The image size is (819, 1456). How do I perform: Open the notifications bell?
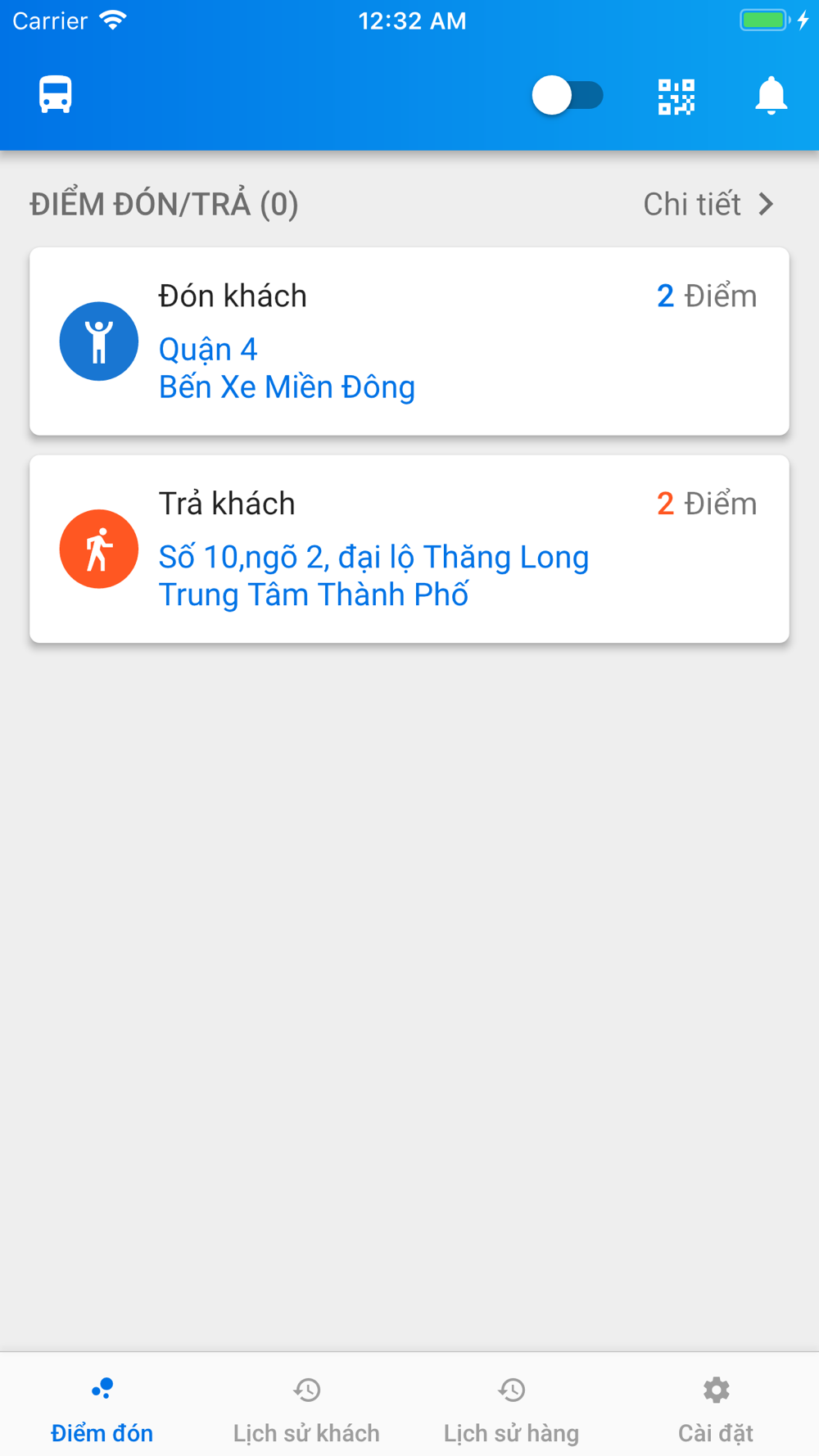click(771, 96)
